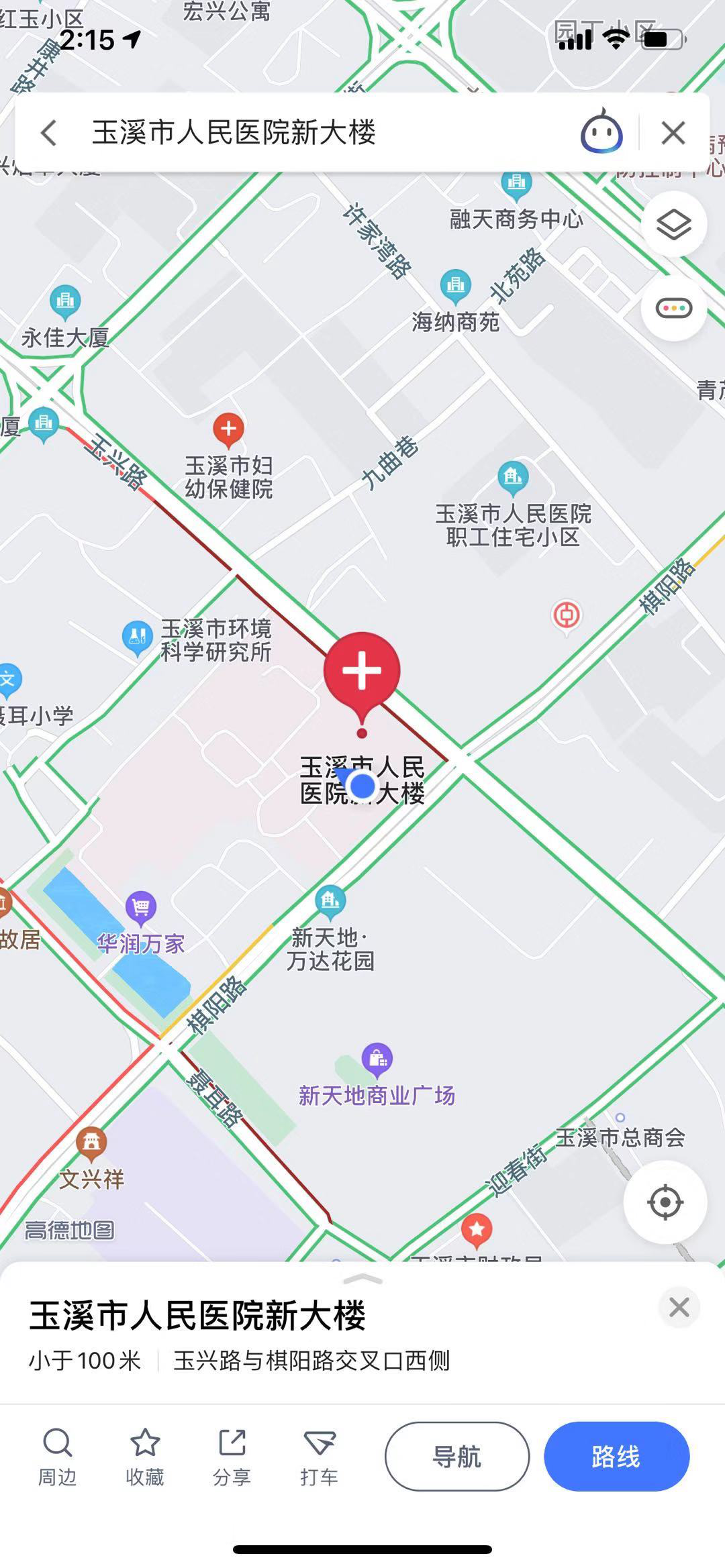
Task: Toggle the traffic conditions display
Action: point(673,309)
